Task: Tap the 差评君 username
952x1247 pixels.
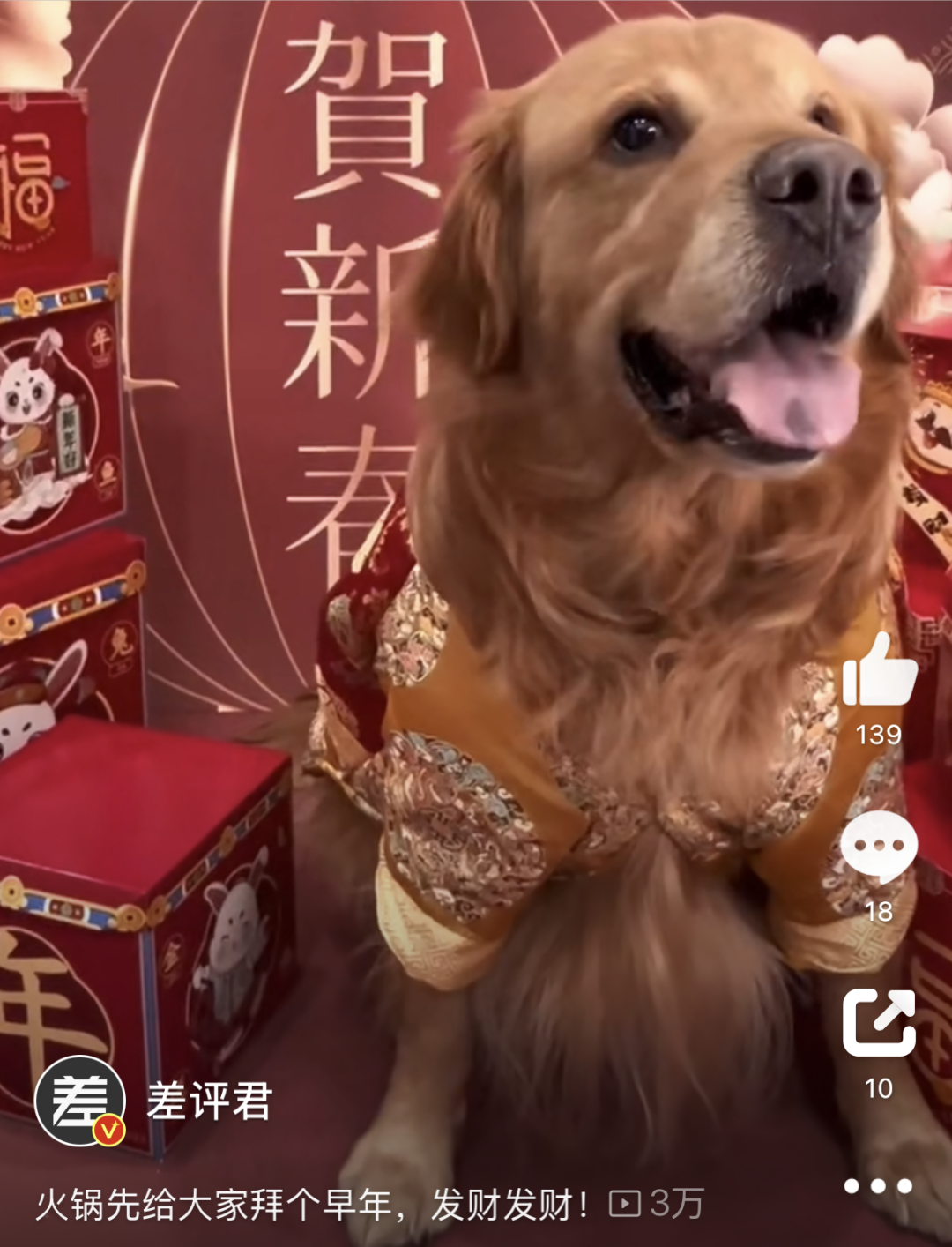Action: tap(209, 1101)
